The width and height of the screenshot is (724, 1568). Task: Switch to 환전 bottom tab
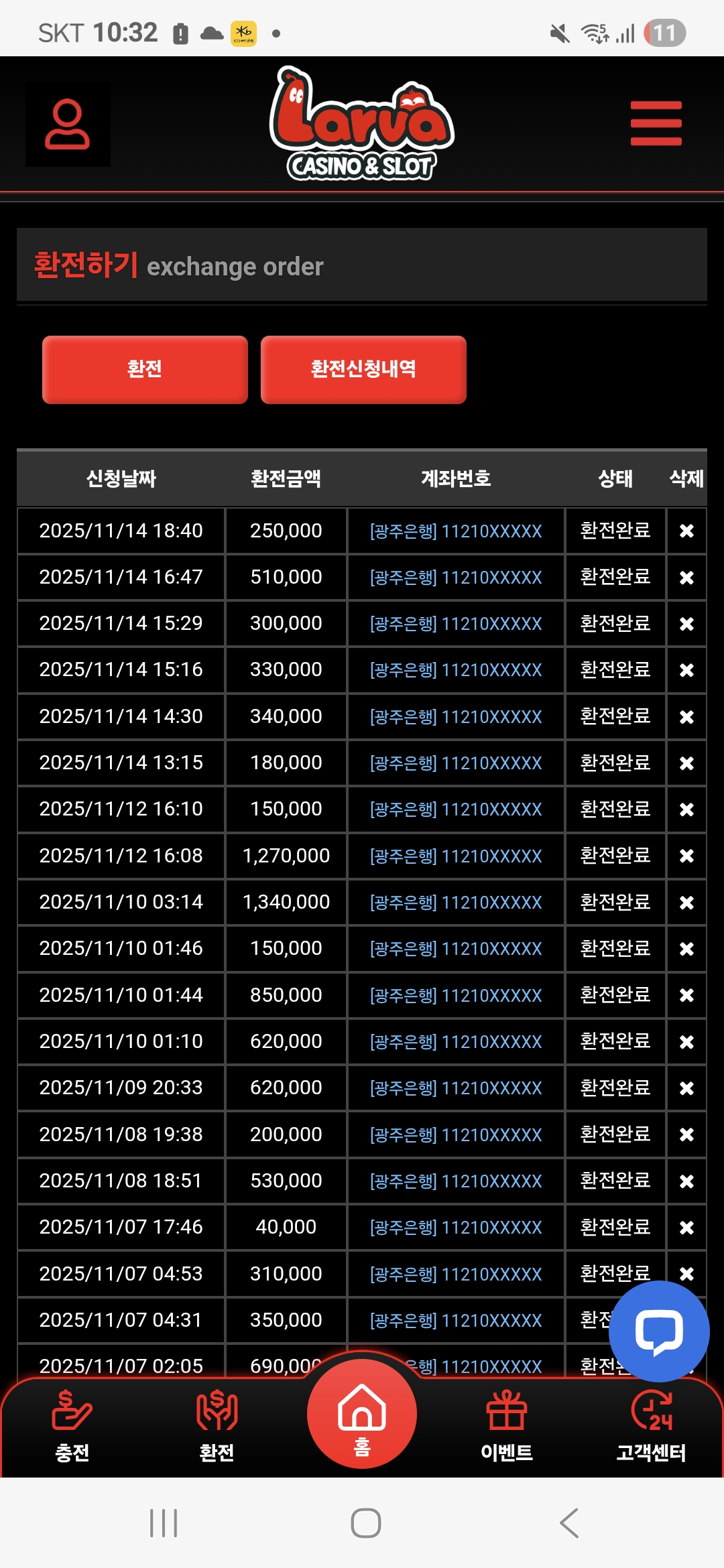[217, 1425]
